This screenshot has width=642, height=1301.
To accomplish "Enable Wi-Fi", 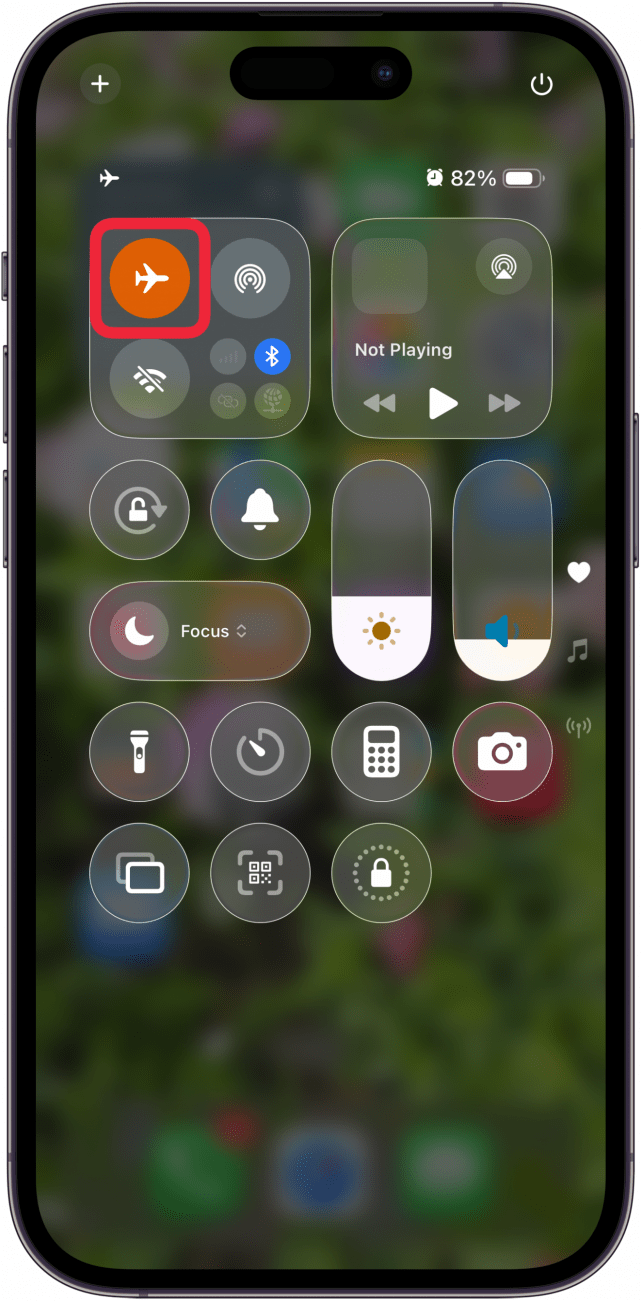I will tap(149, 379).
